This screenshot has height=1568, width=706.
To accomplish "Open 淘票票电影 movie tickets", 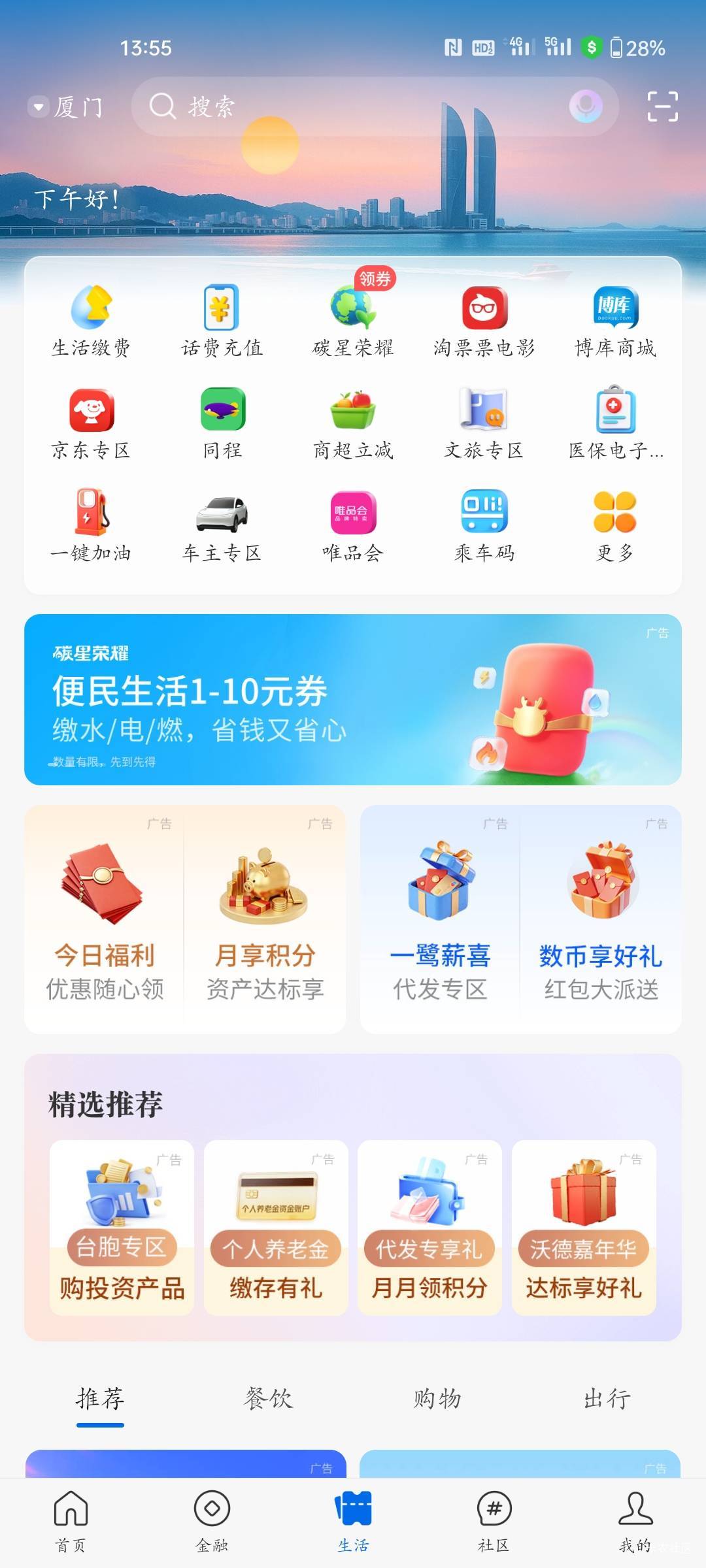I will [x=484, y=321].
